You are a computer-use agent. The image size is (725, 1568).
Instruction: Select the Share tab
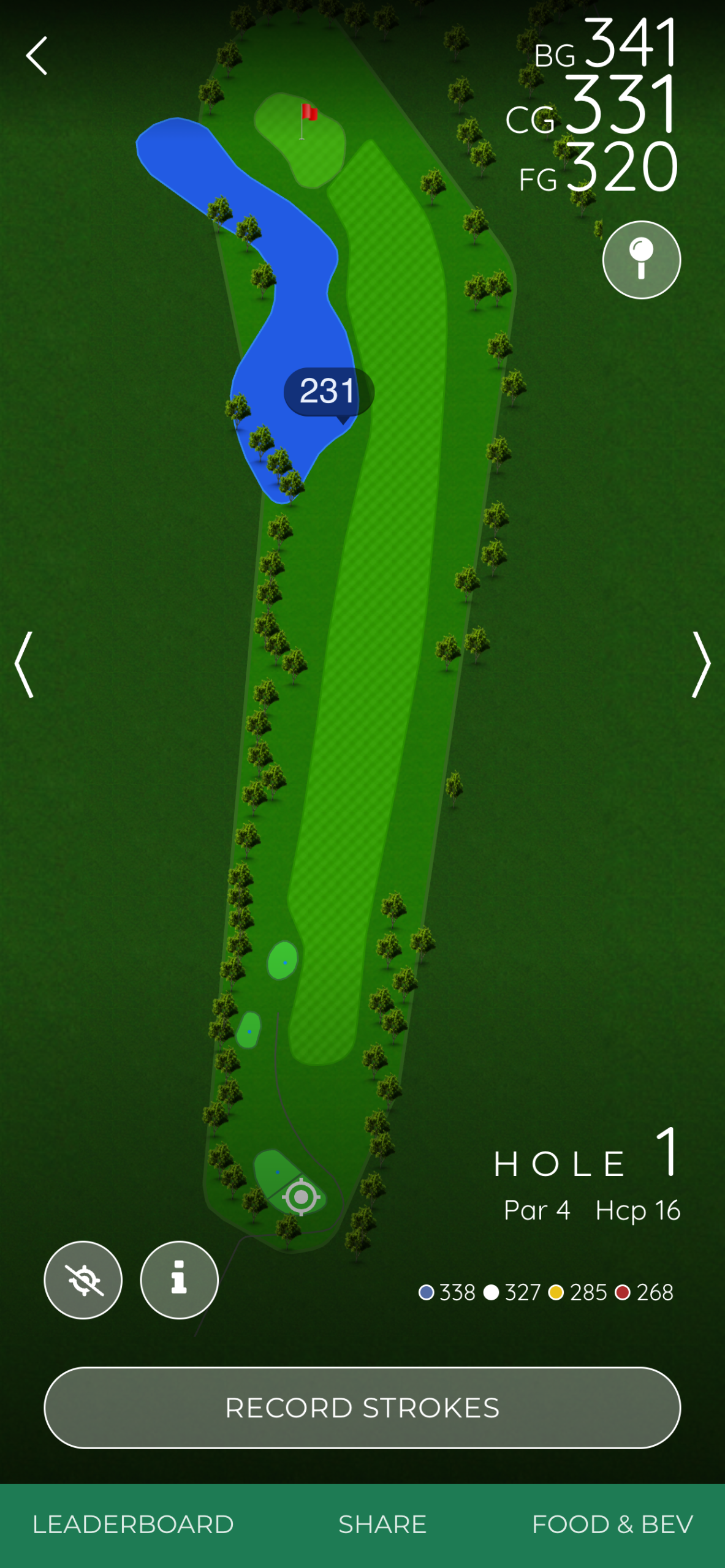[x=382, y=1524]
